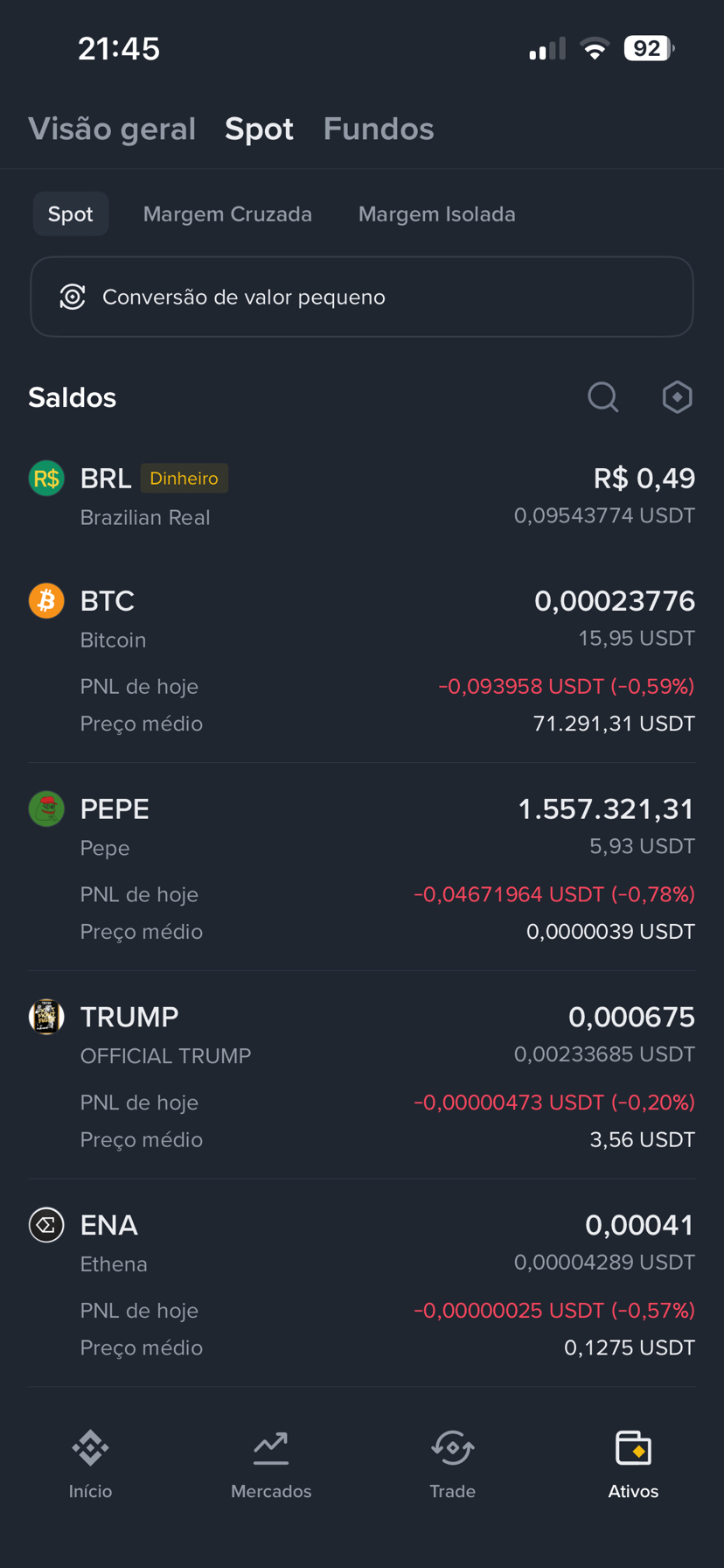Go to the Início tab
This screenshot has height=1568, width=724.
(90, 1464)
